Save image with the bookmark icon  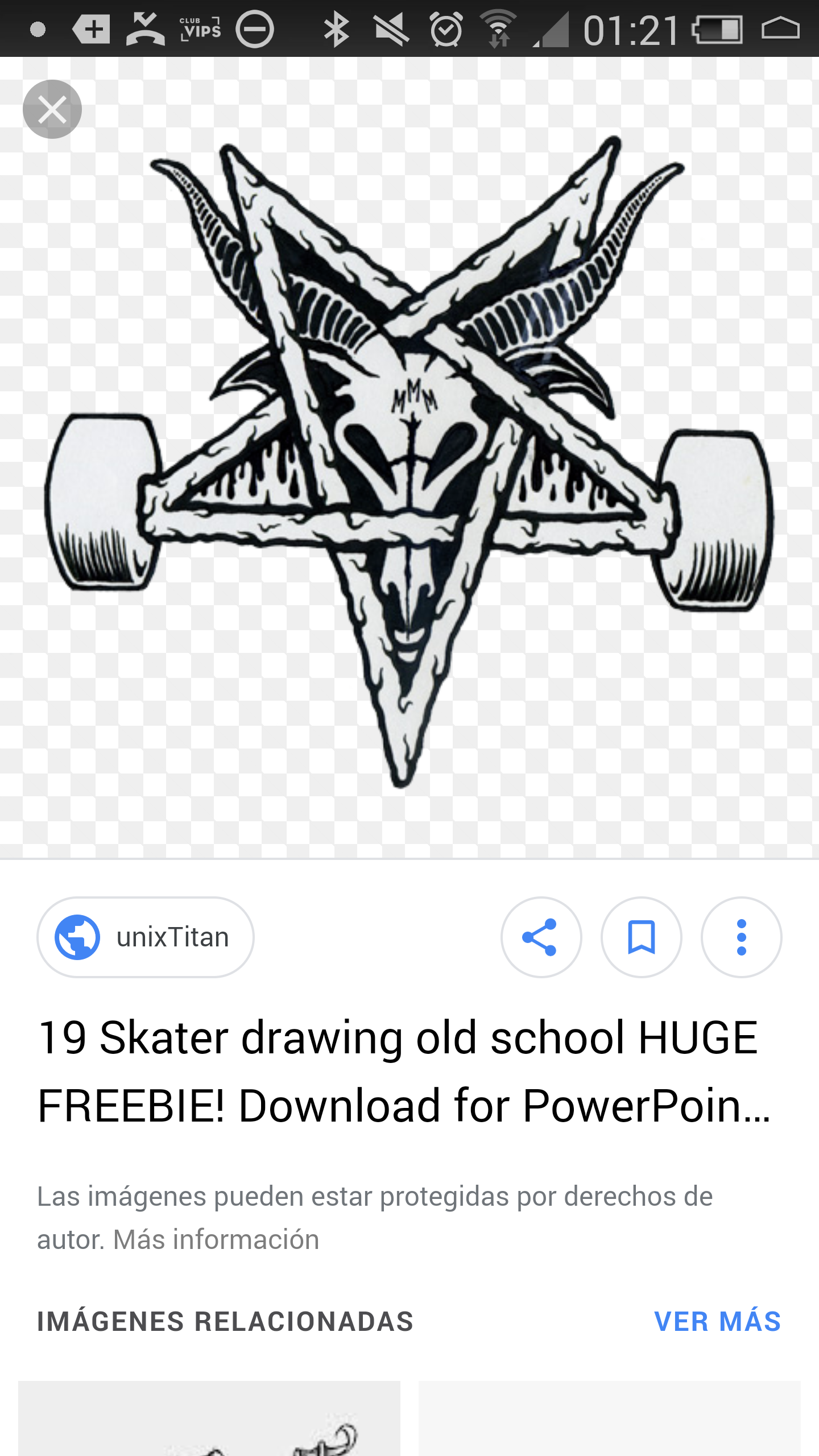pos(641,937)
